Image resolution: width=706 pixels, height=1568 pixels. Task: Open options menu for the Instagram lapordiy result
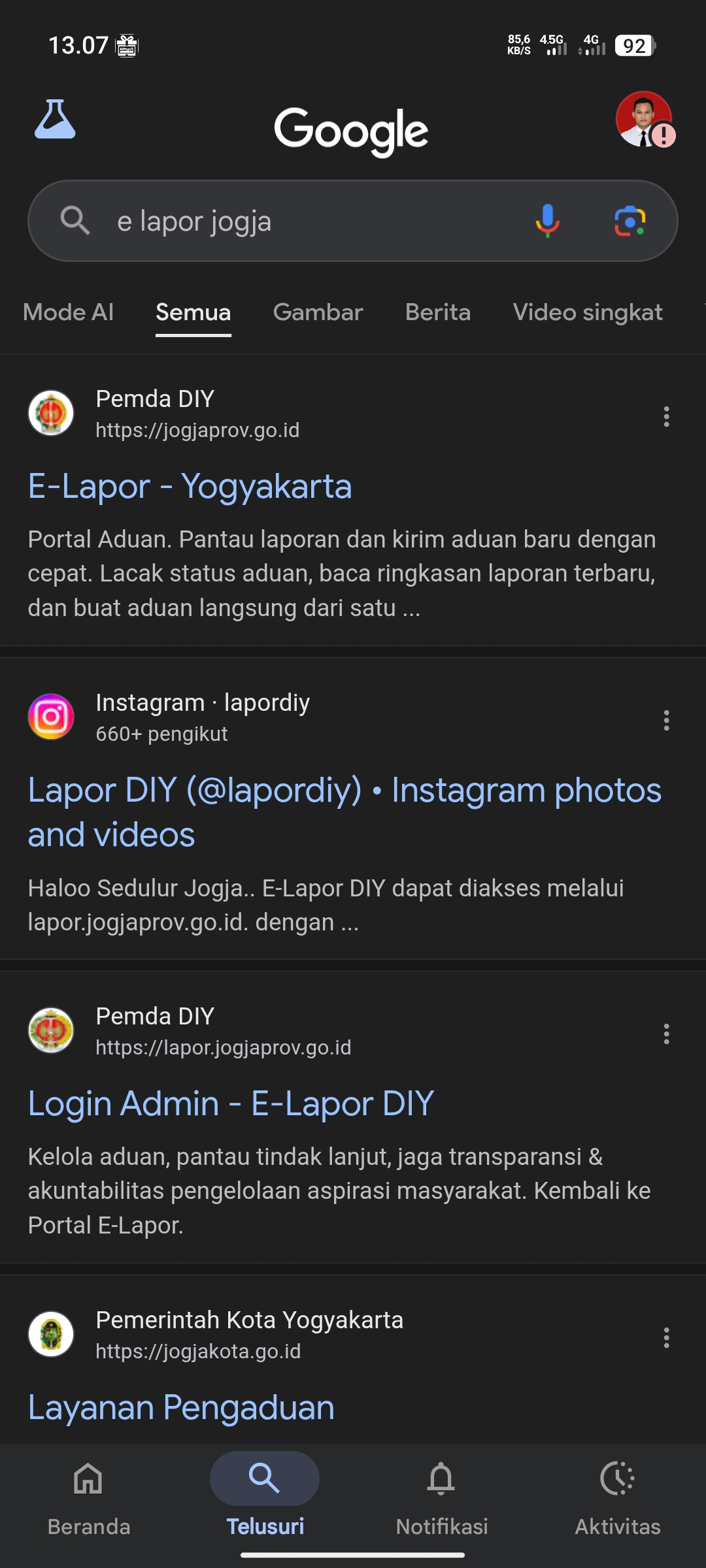[665, 721]
